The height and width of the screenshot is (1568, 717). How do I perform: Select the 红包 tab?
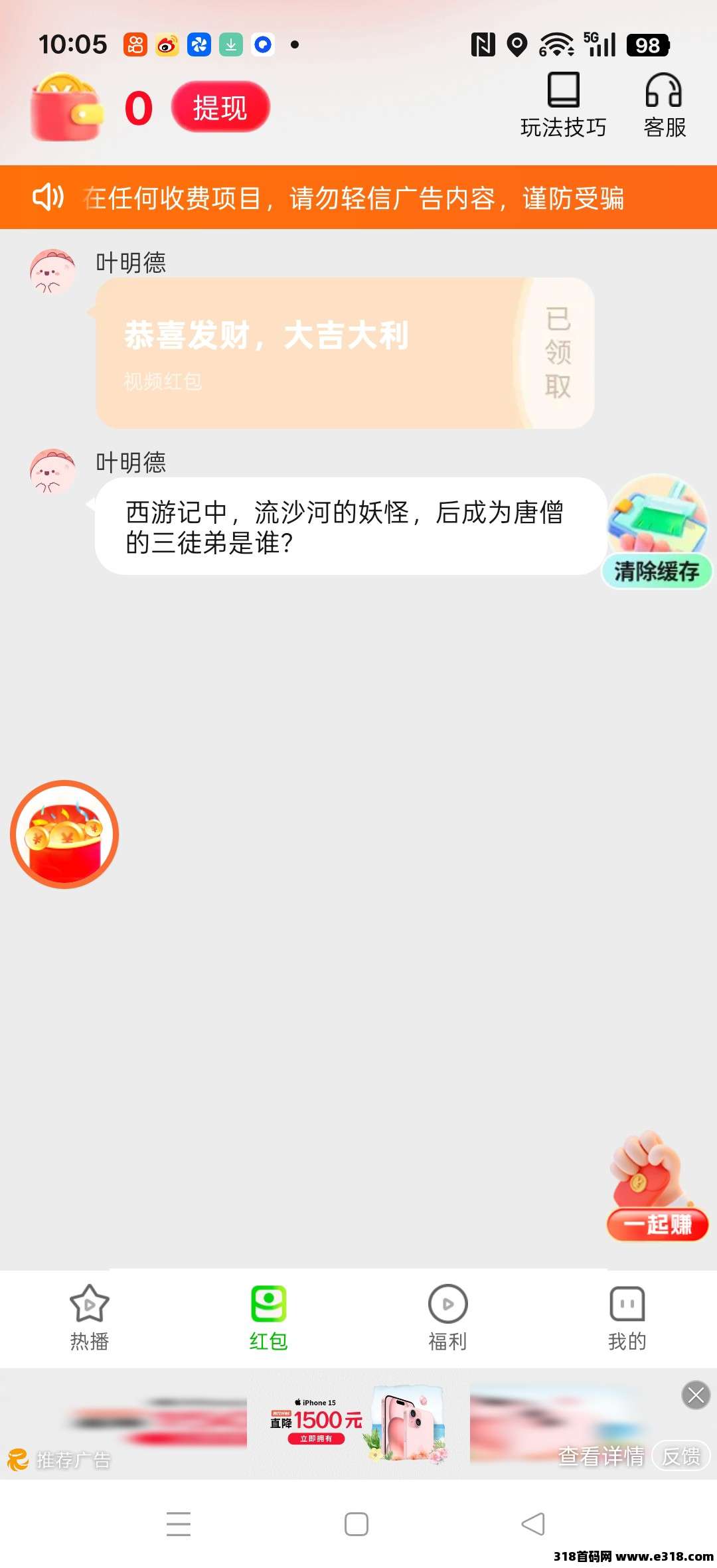268,1318
